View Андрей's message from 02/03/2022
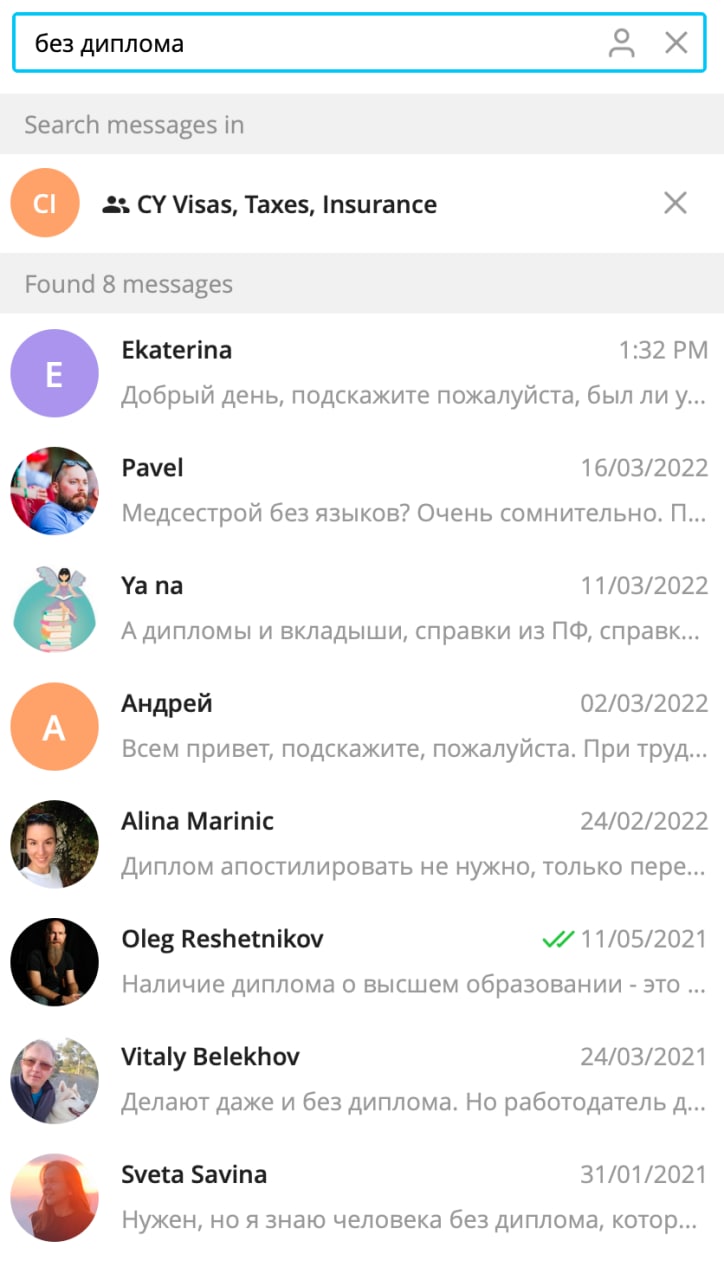Screen dimensions: 724x1280 [x=362, y=727]
